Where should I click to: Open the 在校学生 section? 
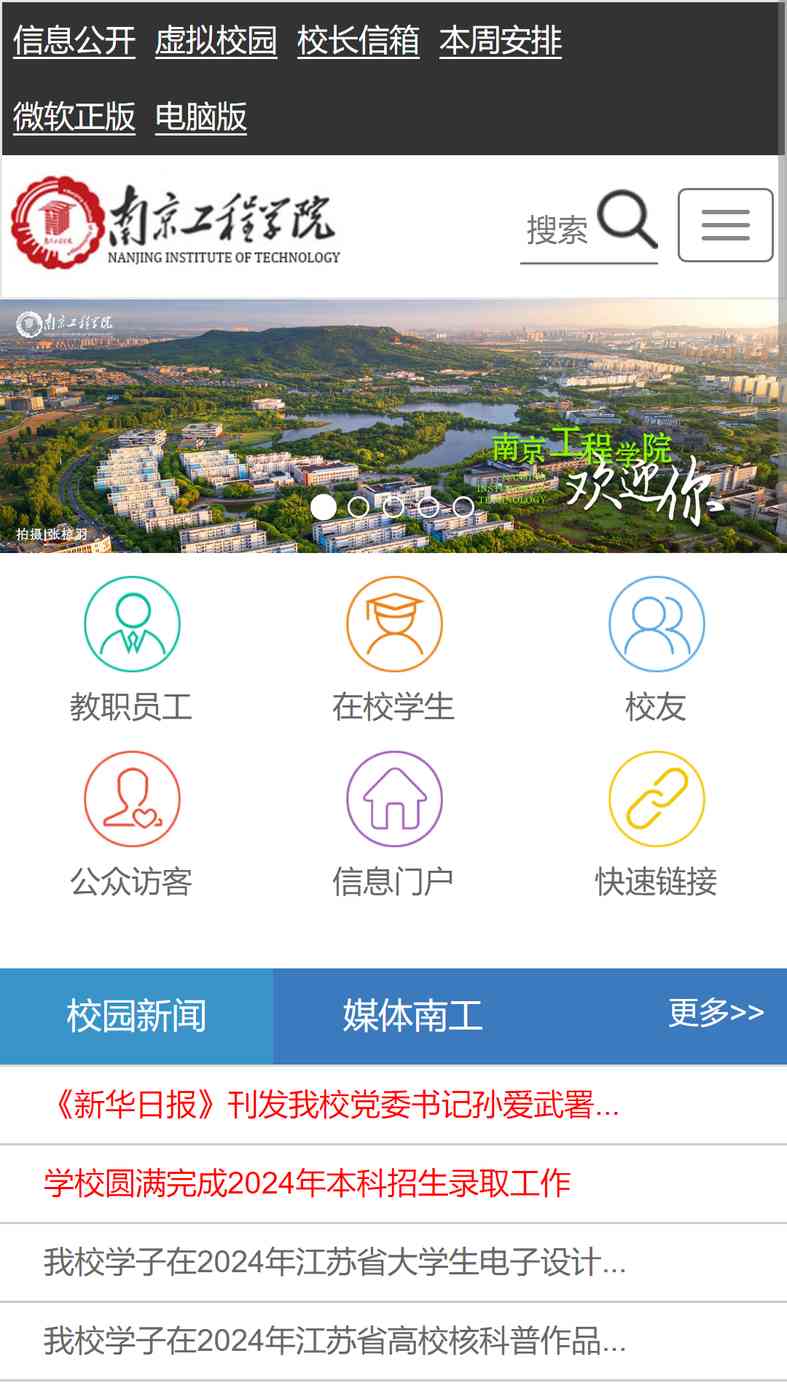[393, 650]
